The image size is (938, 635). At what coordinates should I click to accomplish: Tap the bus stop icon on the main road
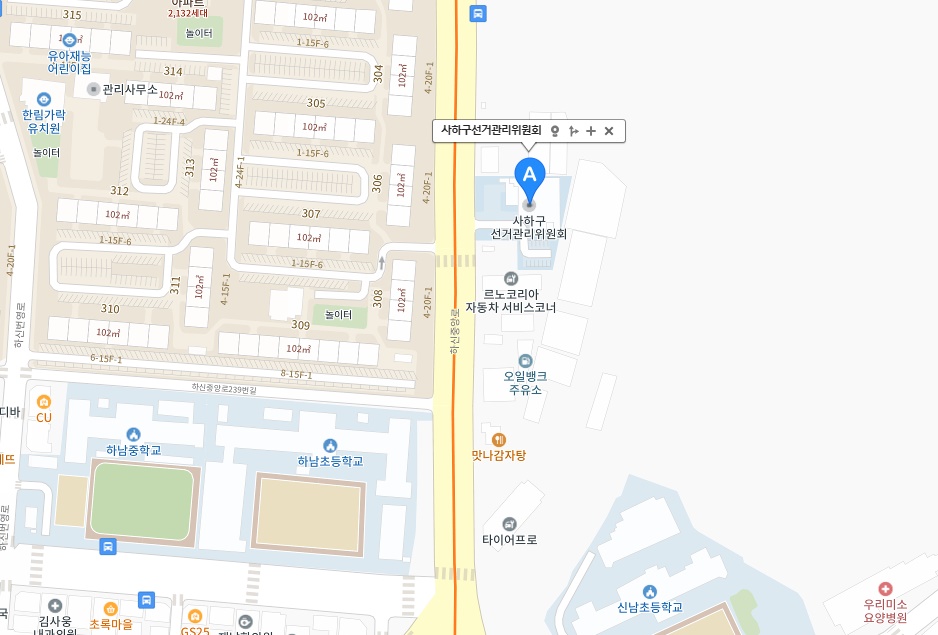click(478, 13)
